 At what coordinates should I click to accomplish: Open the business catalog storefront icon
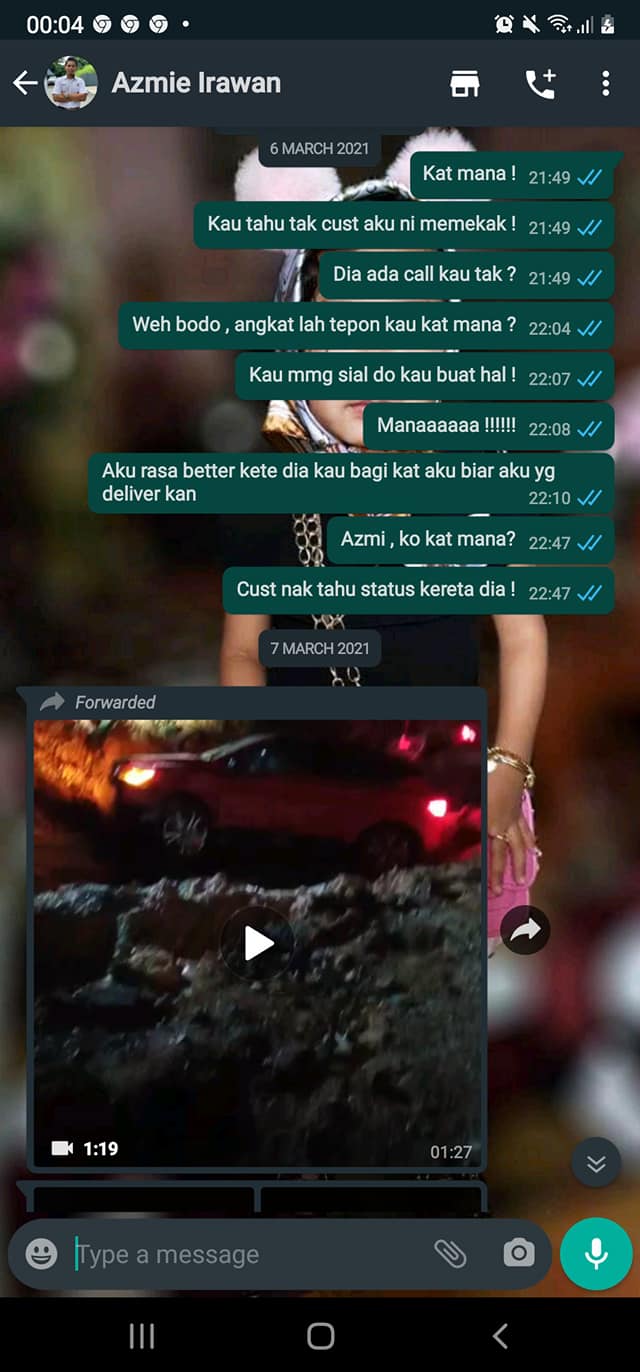(465, 84)
